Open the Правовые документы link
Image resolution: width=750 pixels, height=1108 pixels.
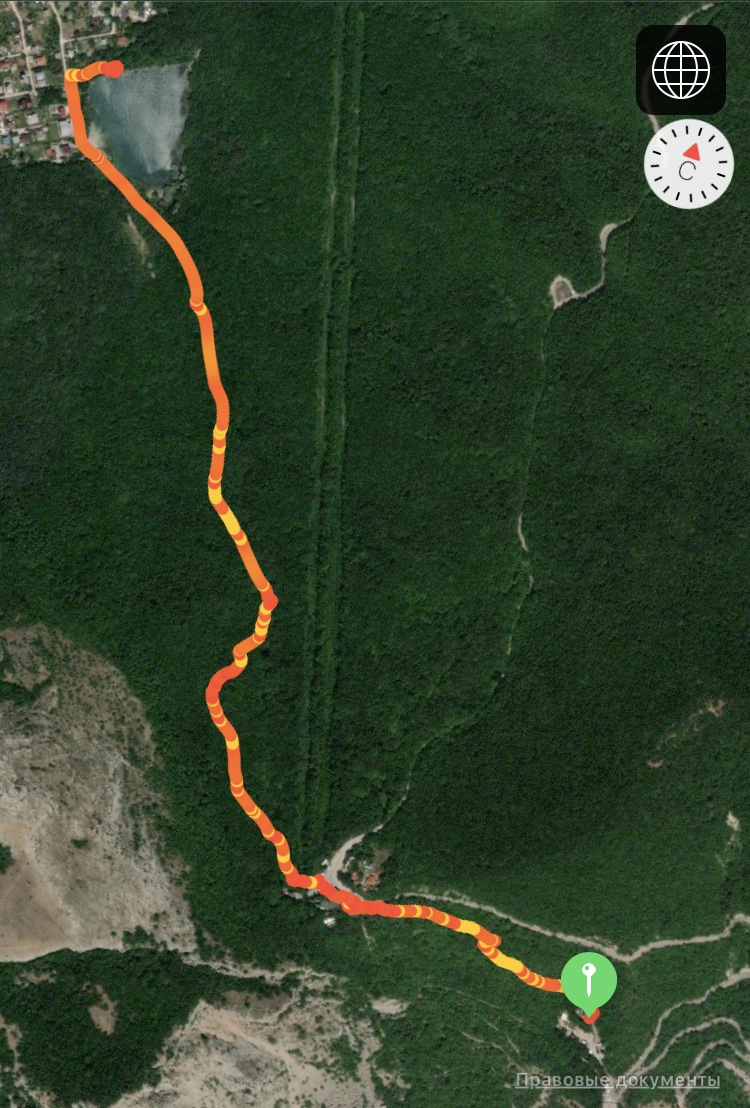617,1080
